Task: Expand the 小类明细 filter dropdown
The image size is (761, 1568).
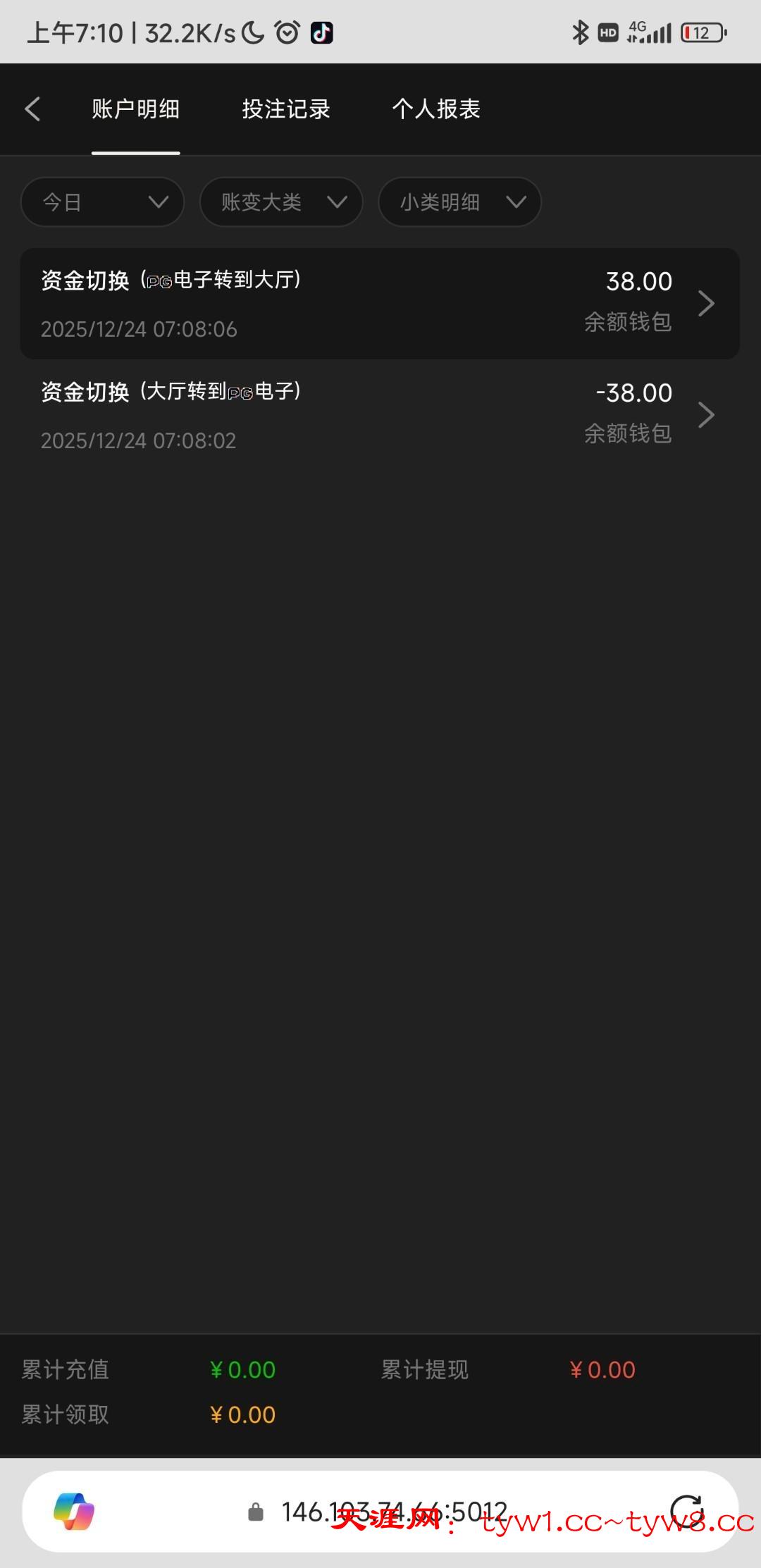Action: 459,202
